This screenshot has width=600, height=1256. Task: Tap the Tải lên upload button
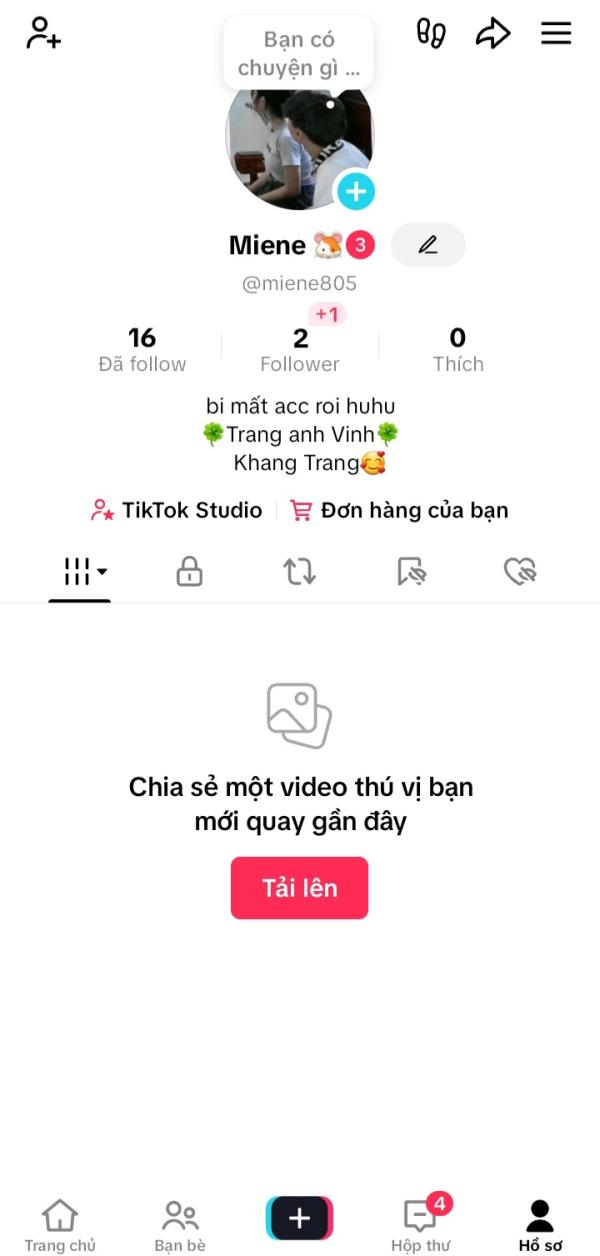(x=299, y=888)
